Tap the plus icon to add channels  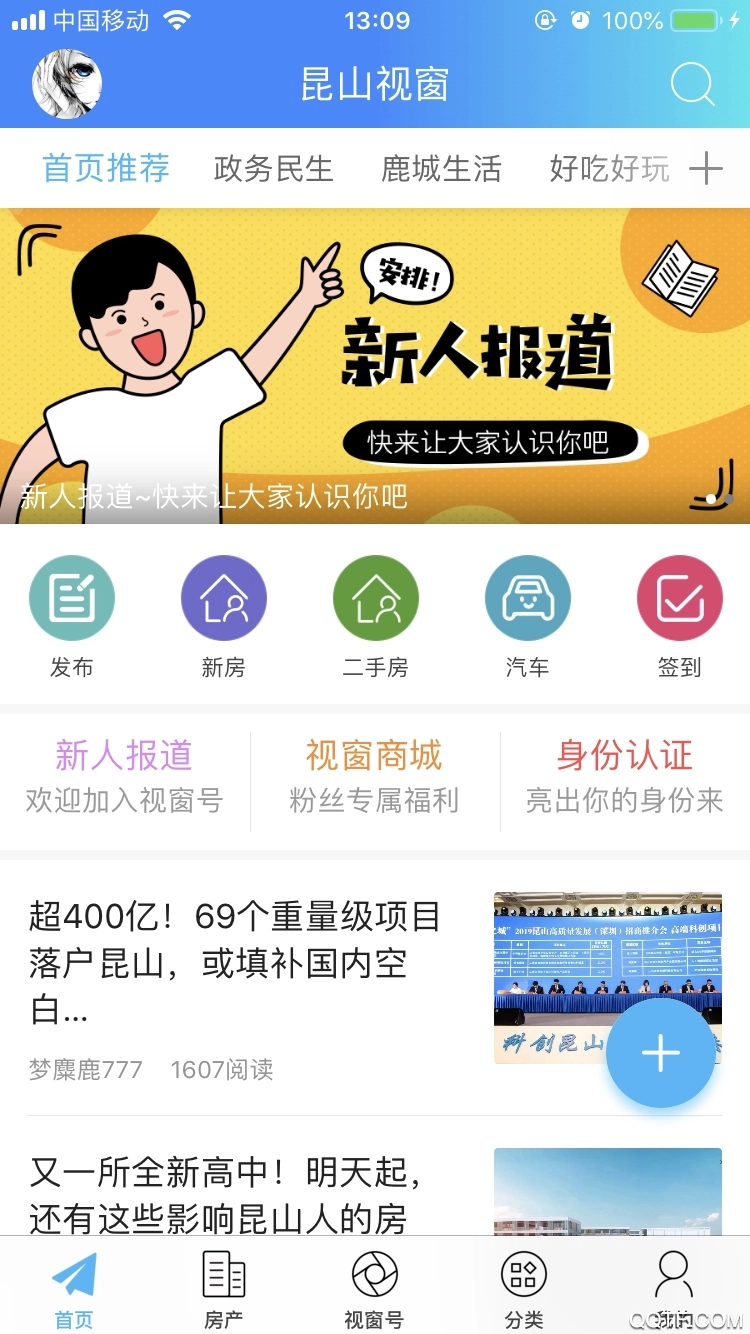706,169
